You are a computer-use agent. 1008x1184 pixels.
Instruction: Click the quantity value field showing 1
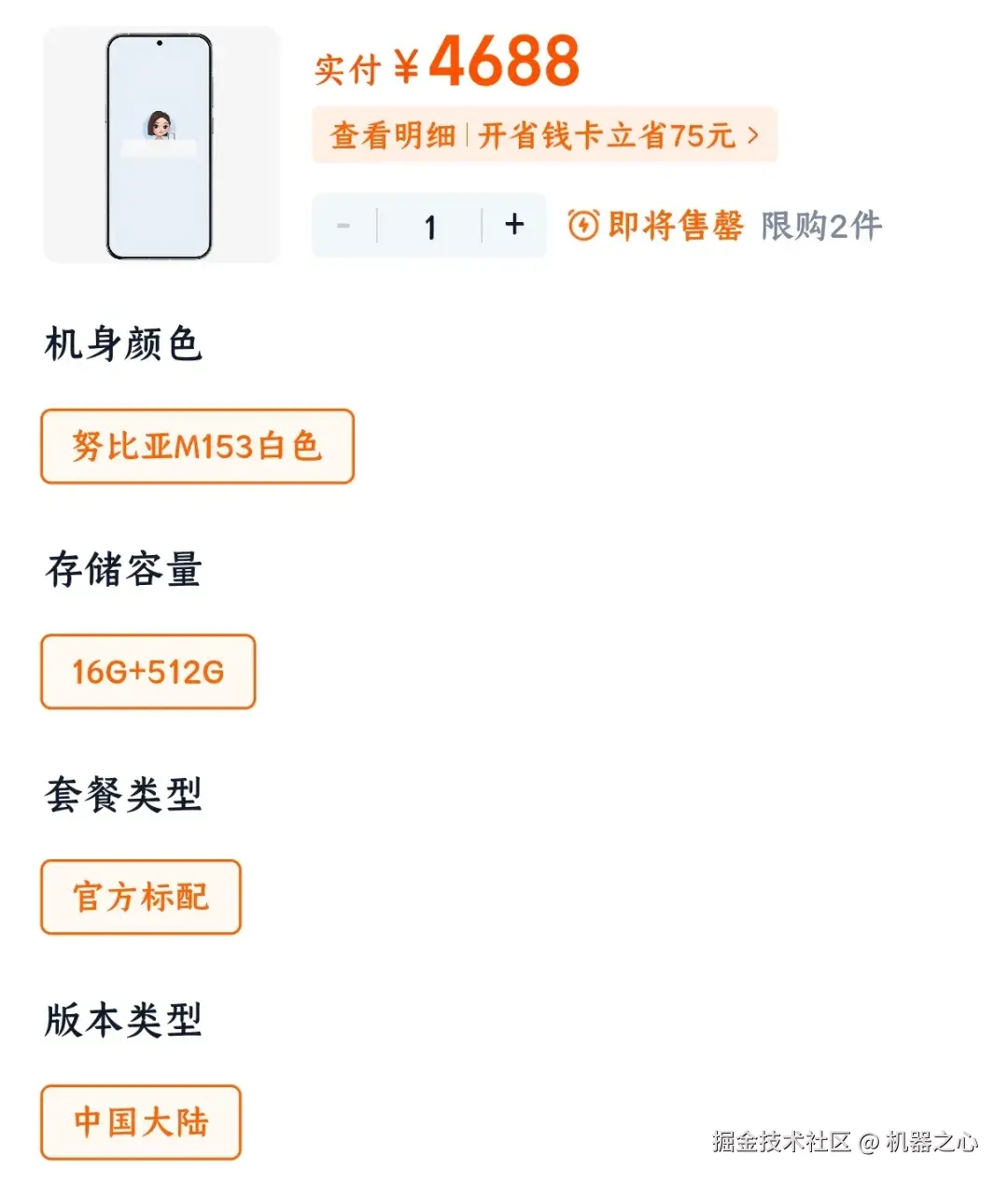click(x=428, y=224)
